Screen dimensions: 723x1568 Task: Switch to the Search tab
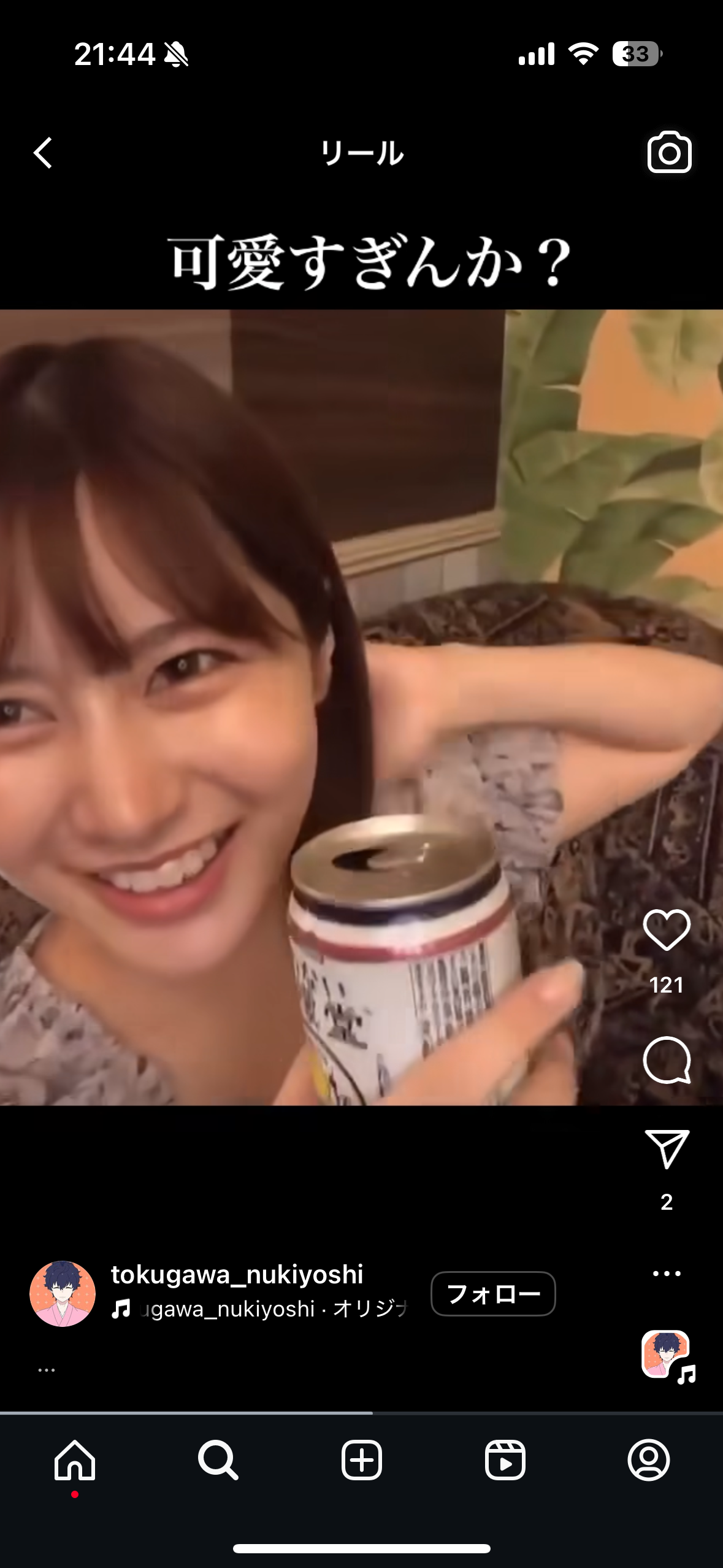(218, 1461)
